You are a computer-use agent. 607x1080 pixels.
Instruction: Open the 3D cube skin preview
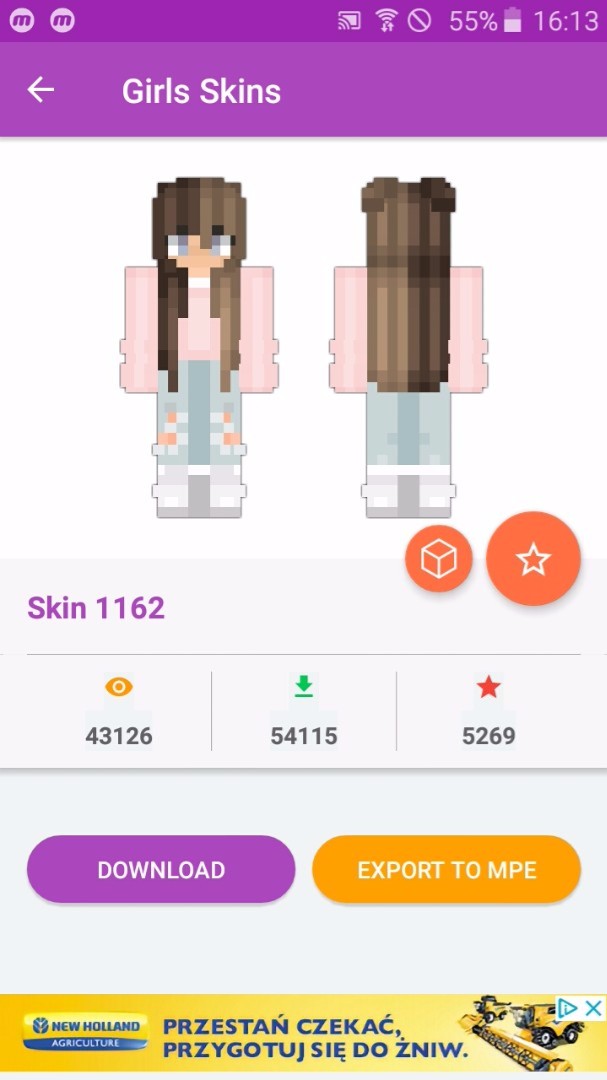pyautogui.click(x=438, y=559)
